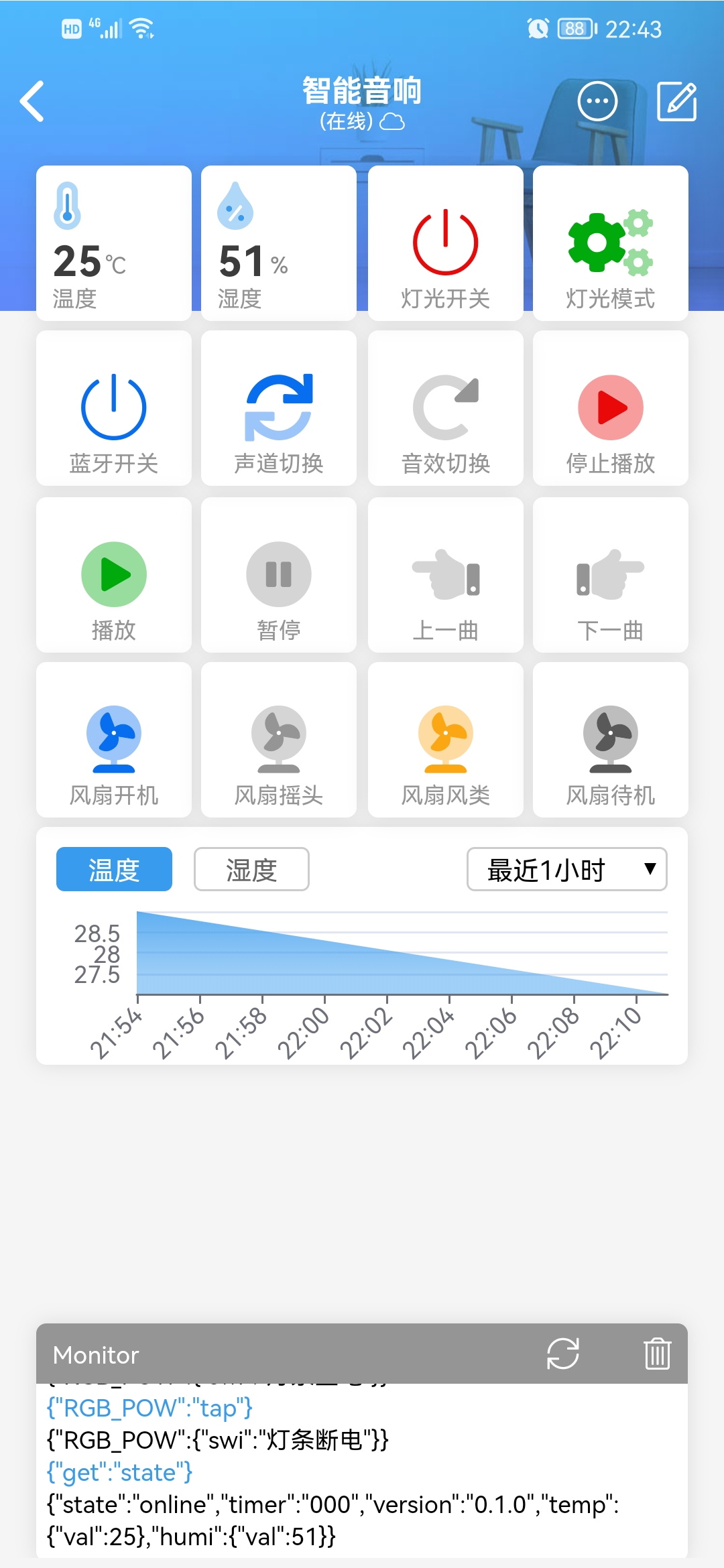
Task: Clear the Monitor log with trash icon
Action: pos(657,1354)
